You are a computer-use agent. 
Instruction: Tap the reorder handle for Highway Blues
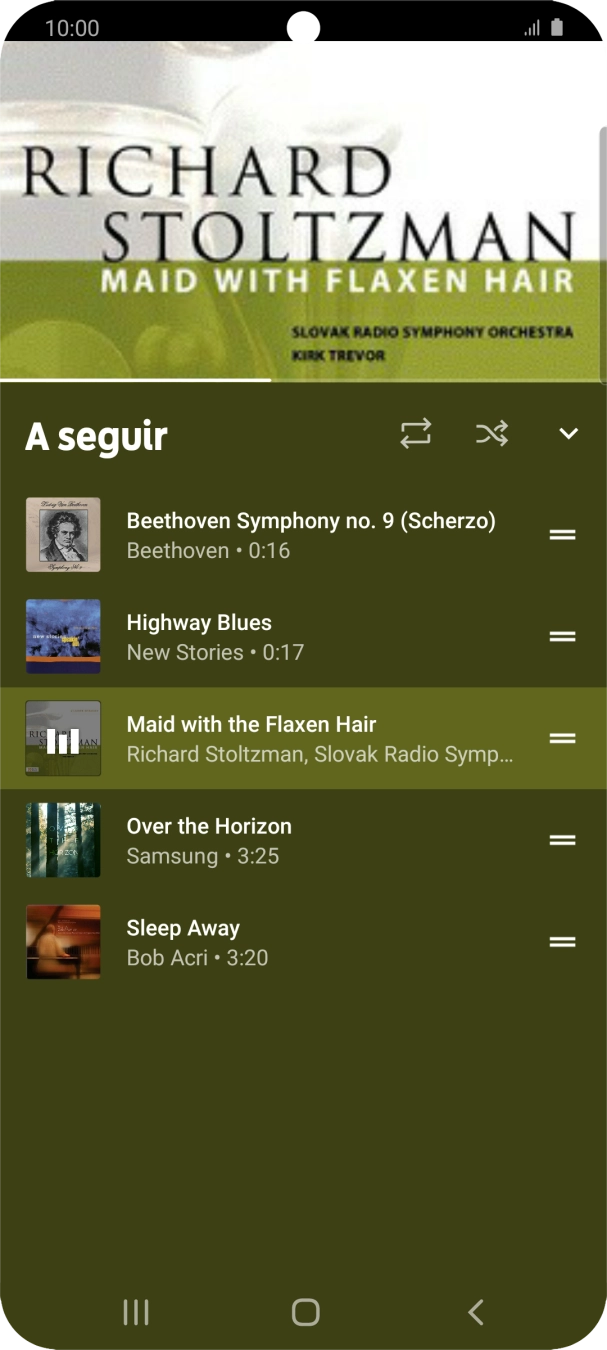point(562,637)
